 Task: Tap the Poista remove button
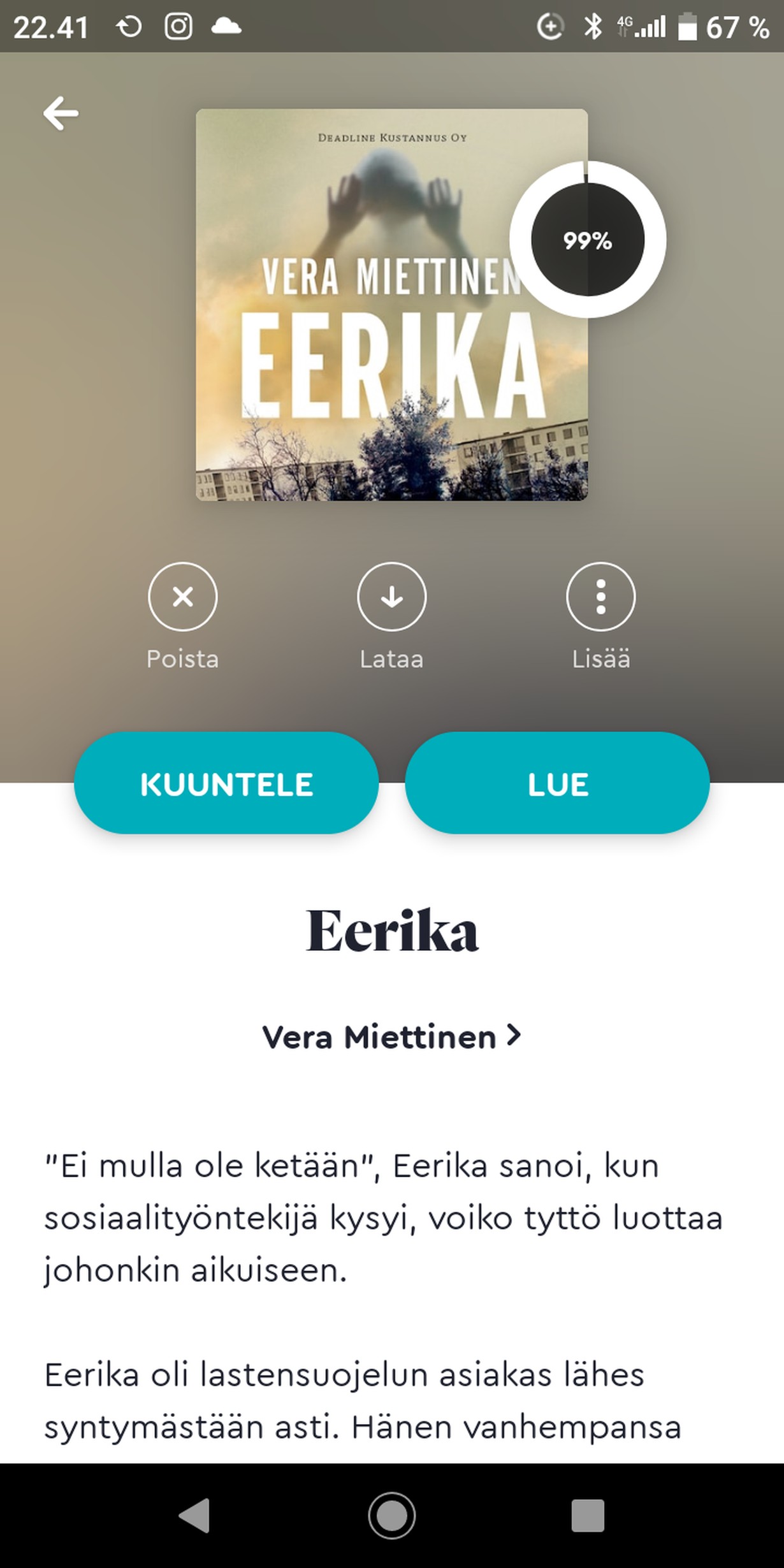coord(183,597)
